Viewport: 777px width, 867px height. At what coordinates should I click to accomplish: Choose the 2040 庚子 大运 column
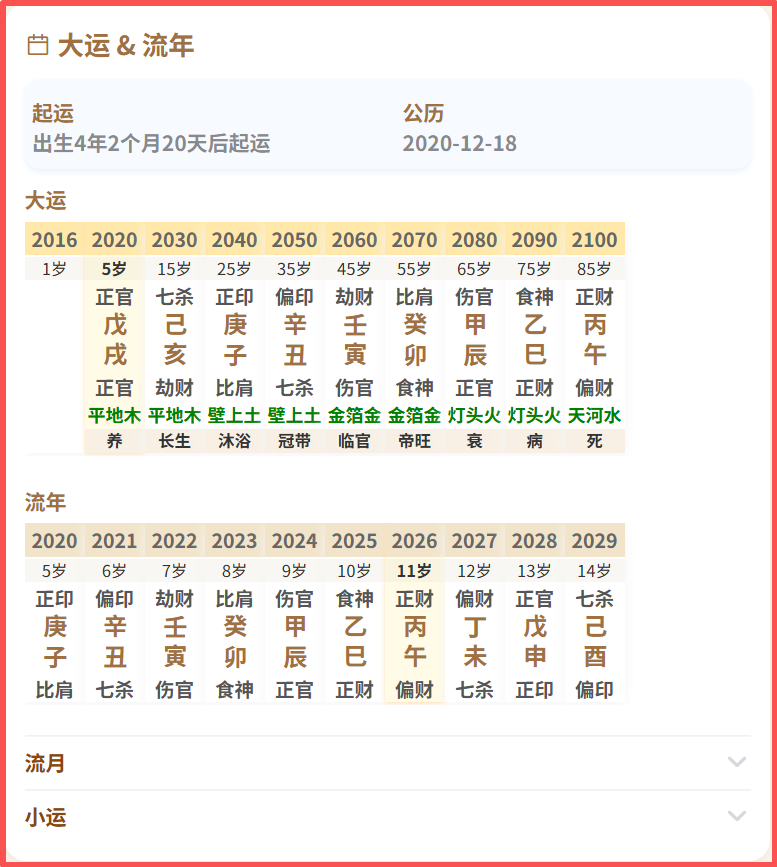(234, 340)
